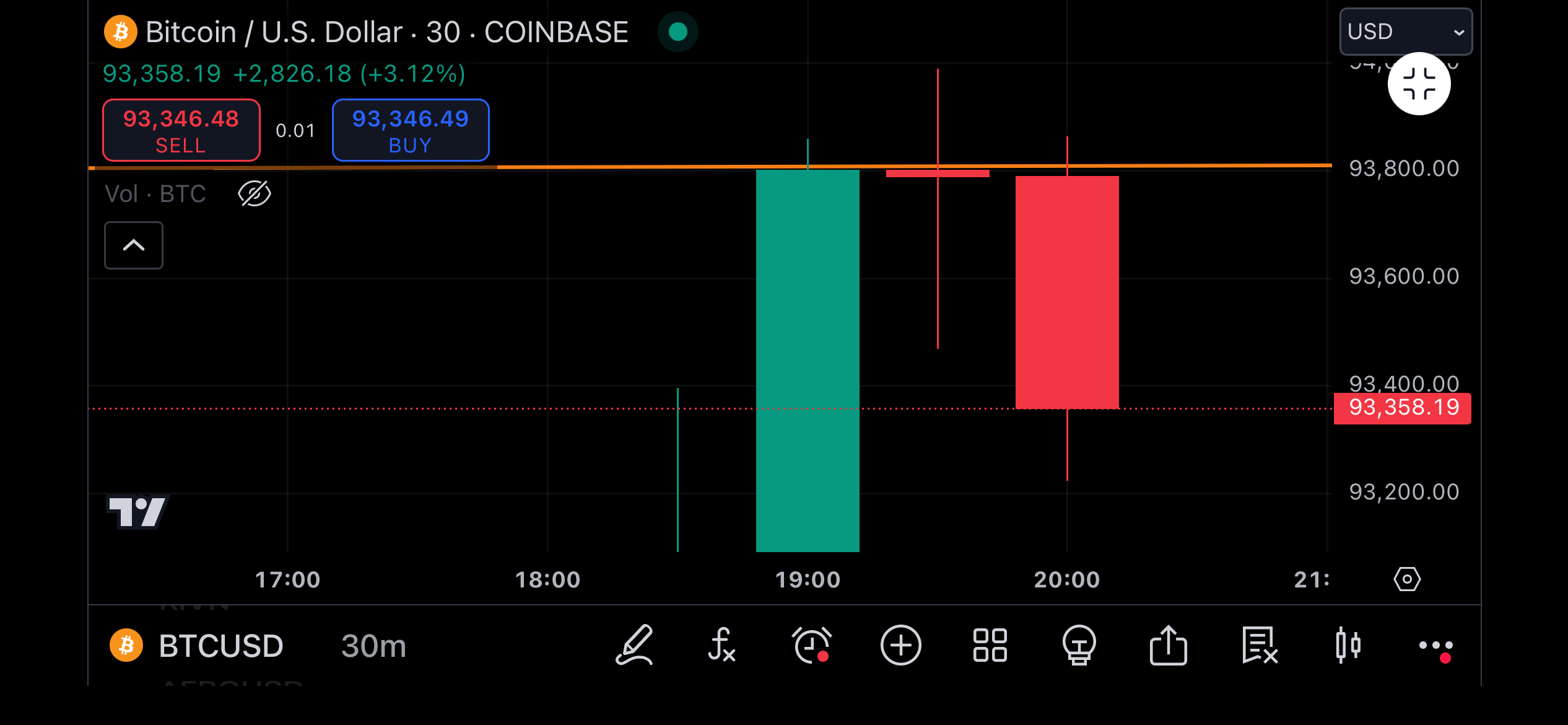Change the candlestick chart type

(1348, 646)
